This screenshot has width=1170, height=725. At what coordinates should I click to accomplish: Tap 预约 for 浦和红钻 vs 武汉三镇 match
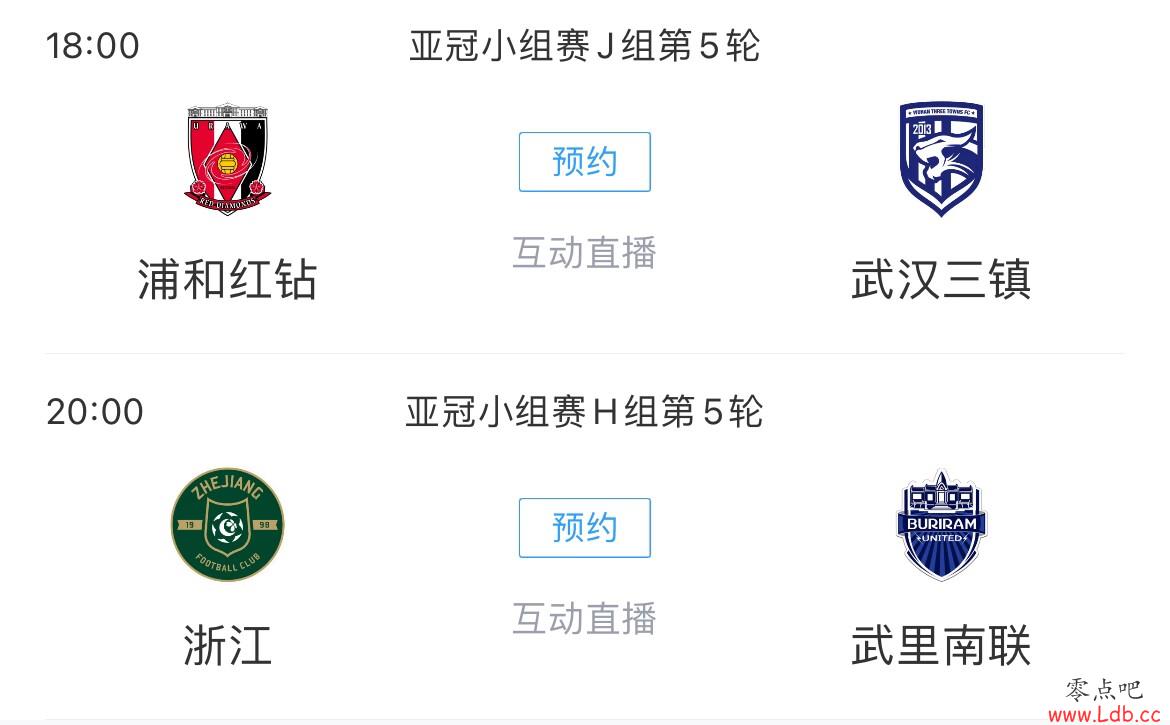[584, 162]
